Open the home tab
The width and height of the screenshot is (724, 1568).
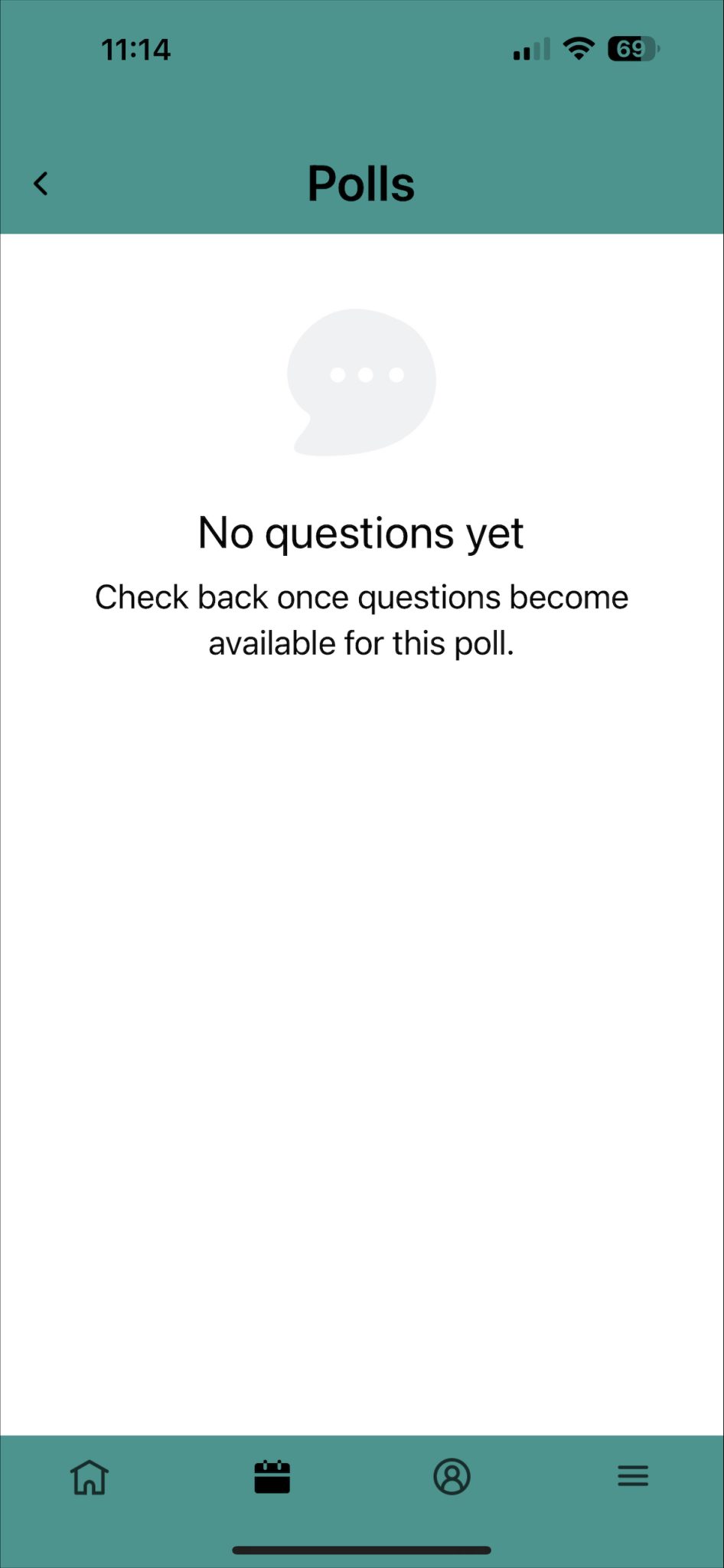pos(90,1476)
